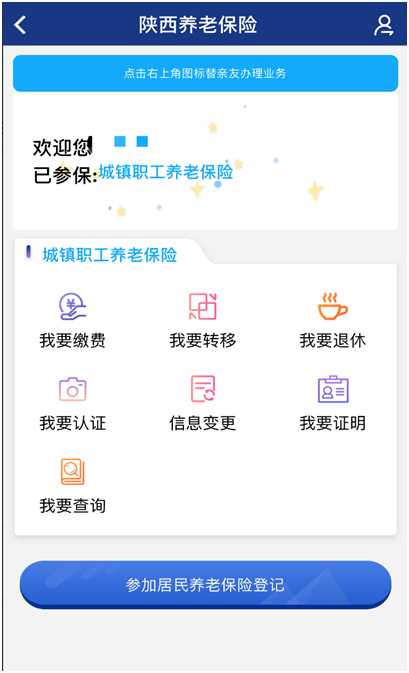Open 我要退休 retirement service

pyautogui.click(x=333, y=321)
